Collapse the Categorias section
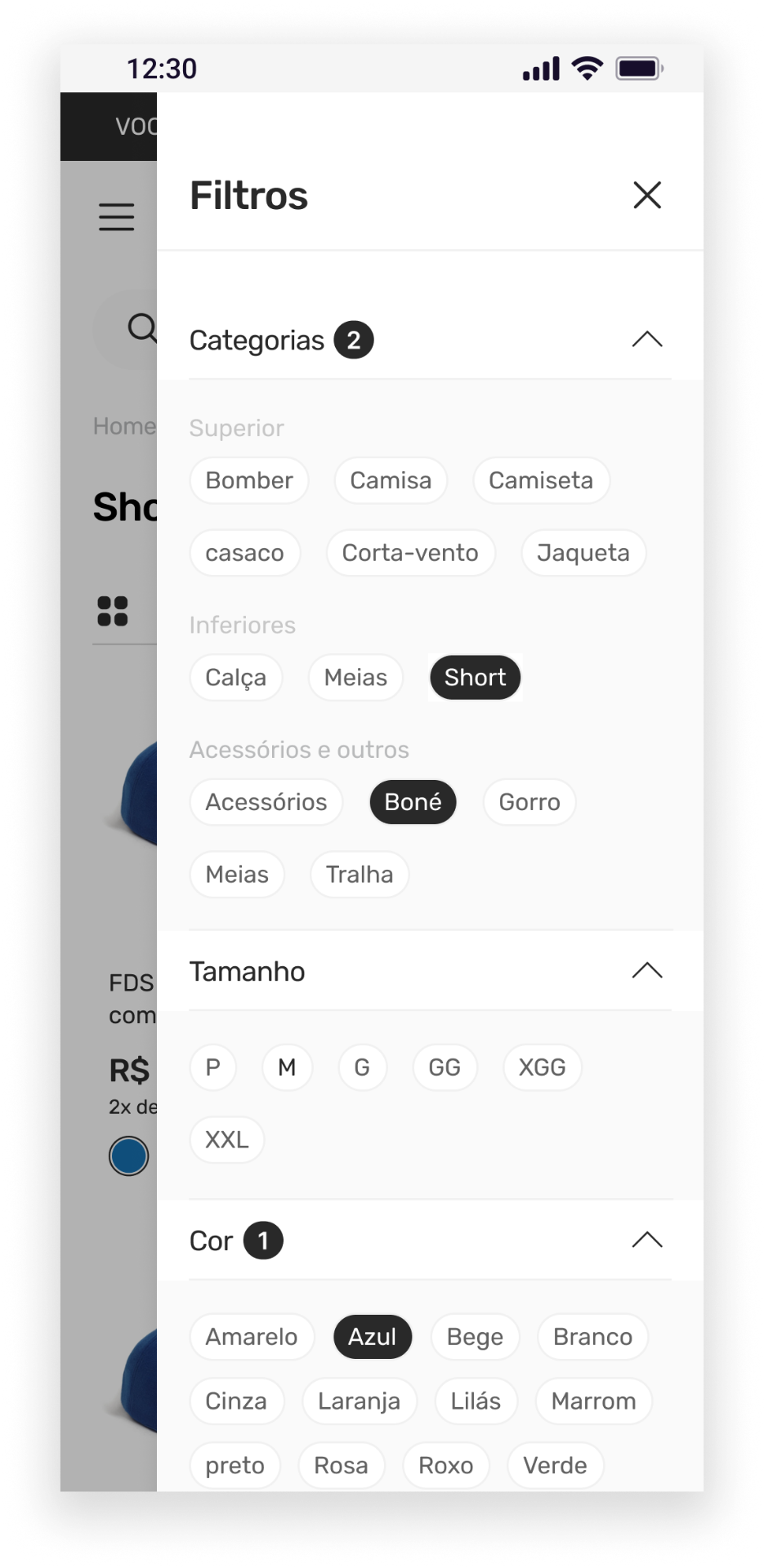 click(x=646, y=339)
